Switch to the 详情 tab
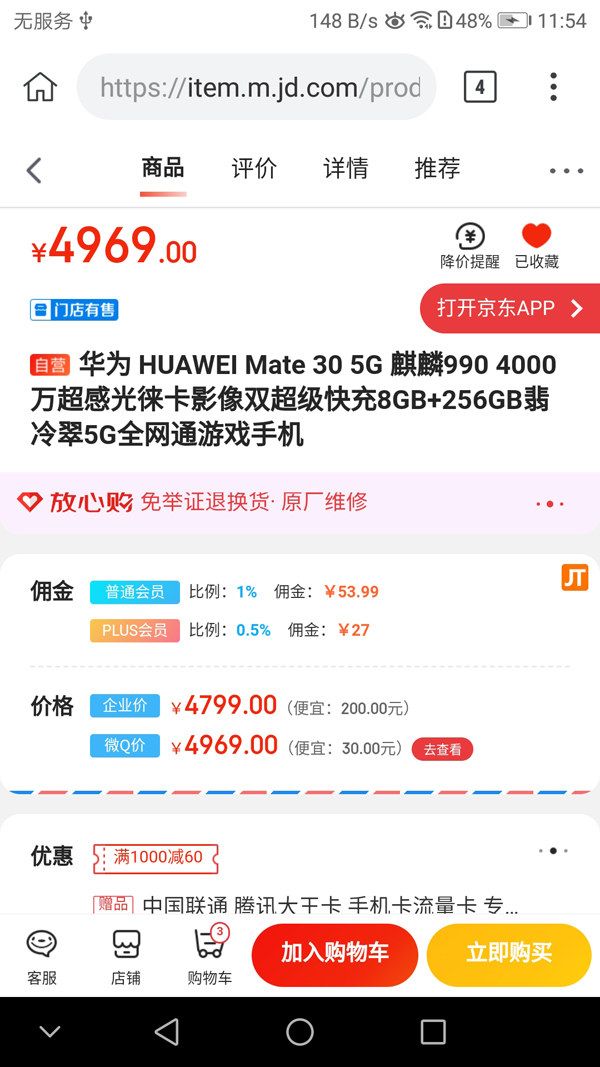 point(345,168)
